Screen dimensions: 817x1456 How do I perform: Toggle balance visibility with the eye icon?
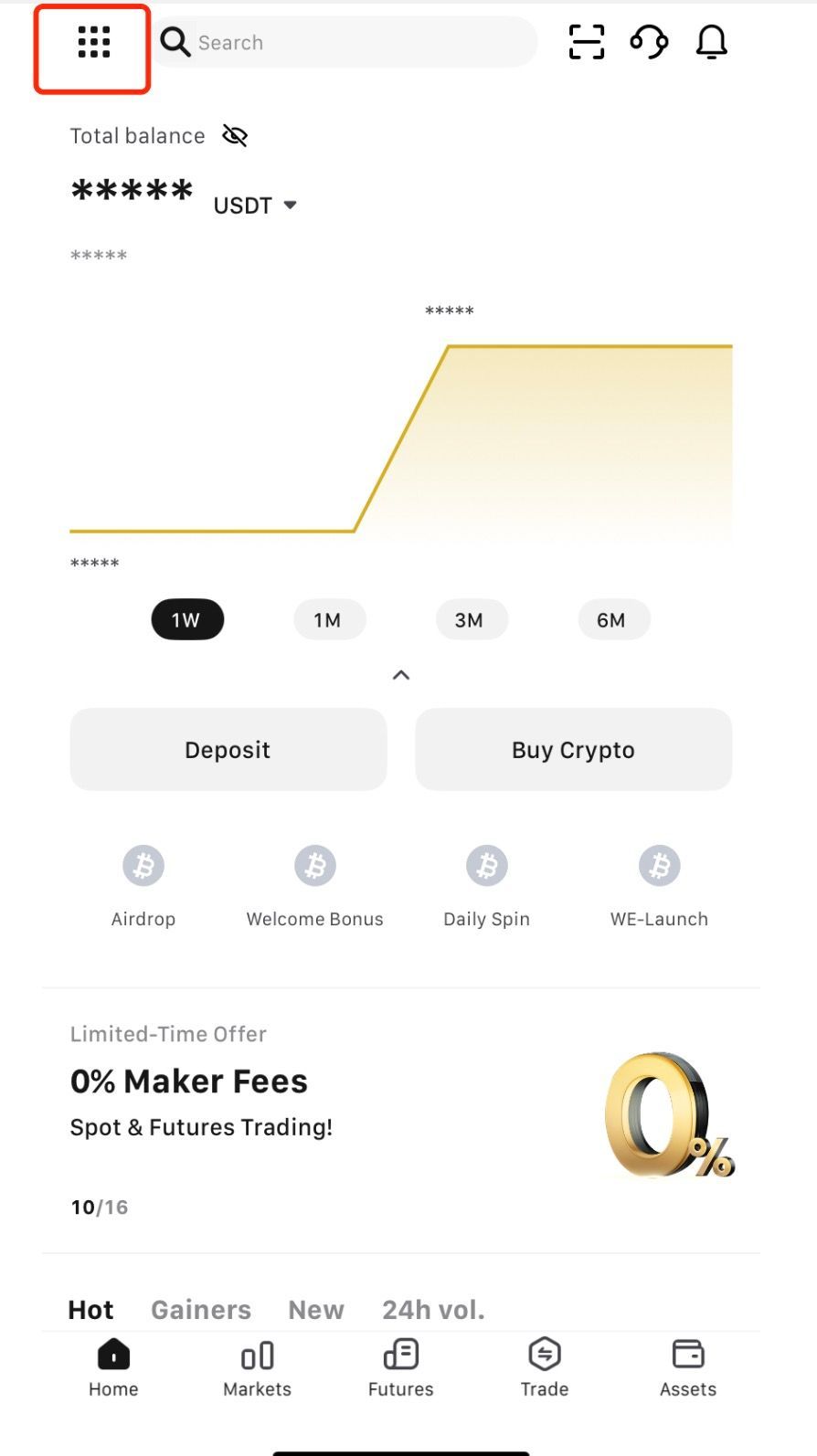coord(235,135)
